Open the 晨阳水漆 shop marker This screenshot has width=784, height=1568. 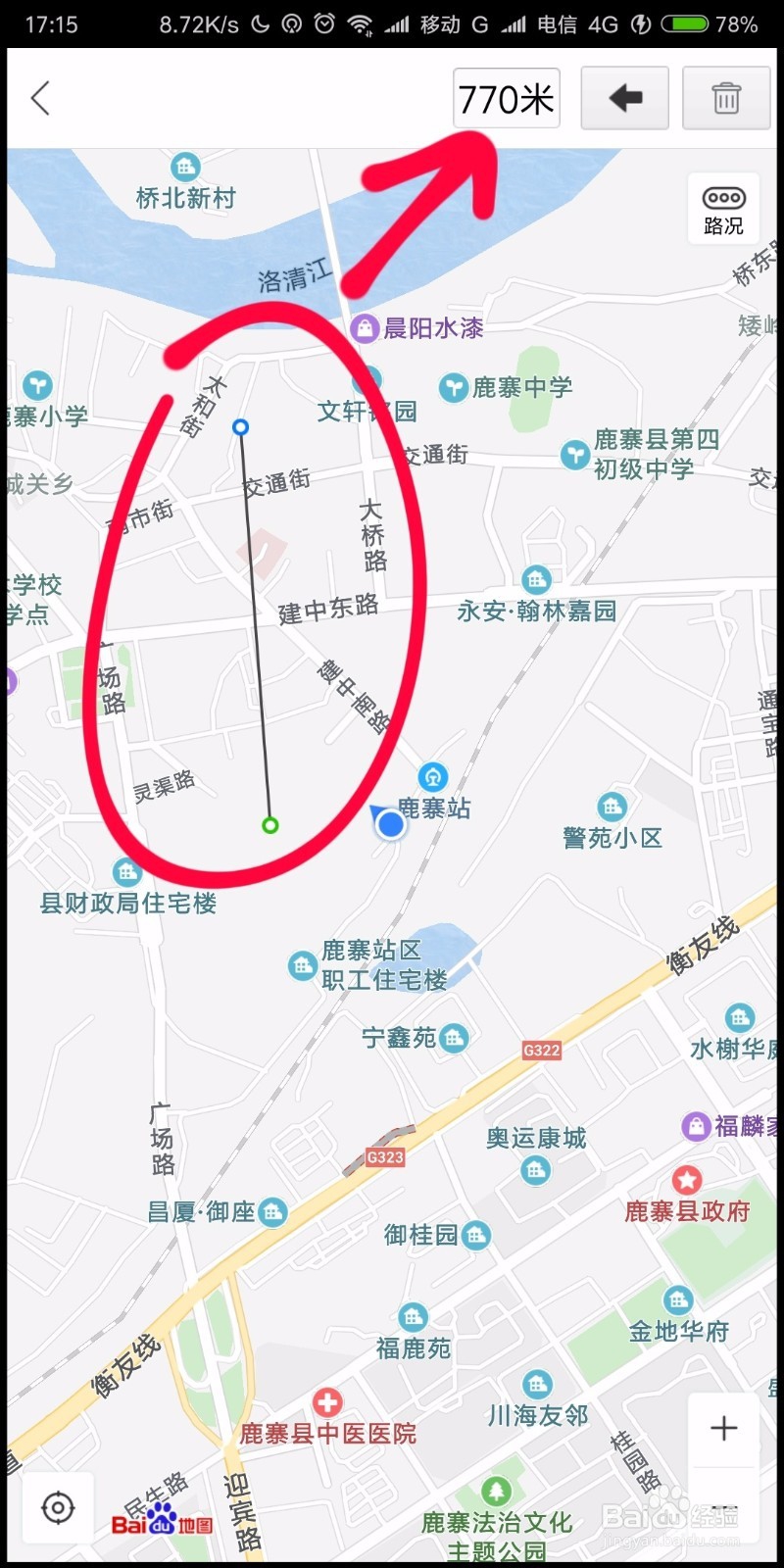point(365,328)
